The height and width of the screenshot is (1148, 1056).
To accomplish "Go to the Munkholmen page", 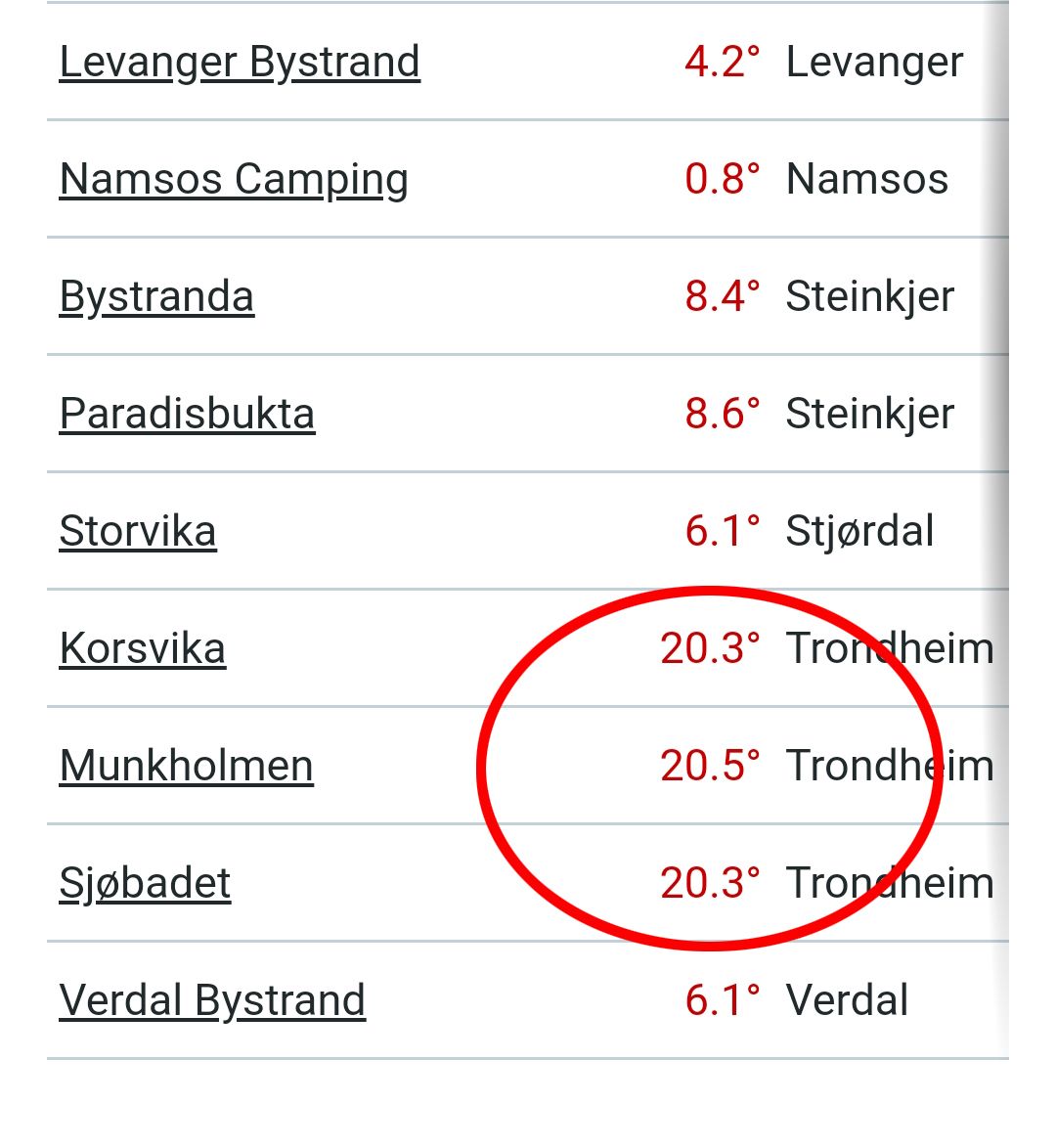I will coord(187,766).
